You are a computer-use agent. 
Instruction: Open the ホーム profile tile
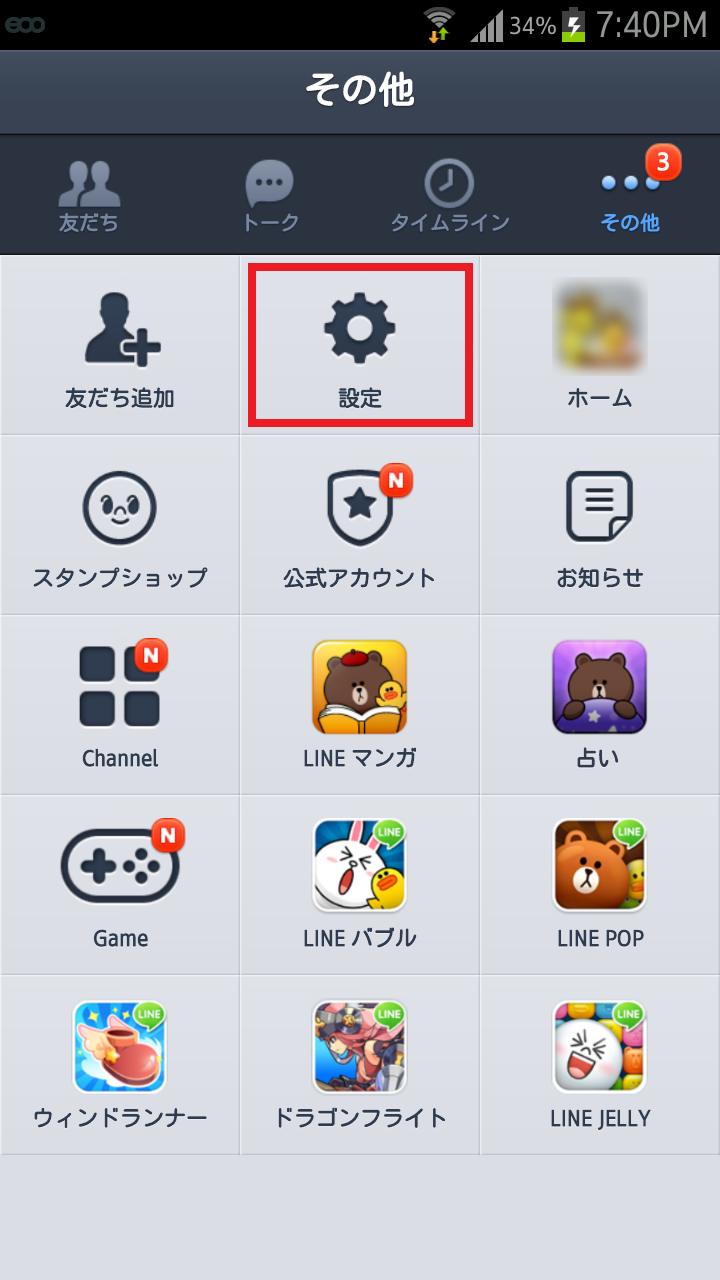pos(600,345)
